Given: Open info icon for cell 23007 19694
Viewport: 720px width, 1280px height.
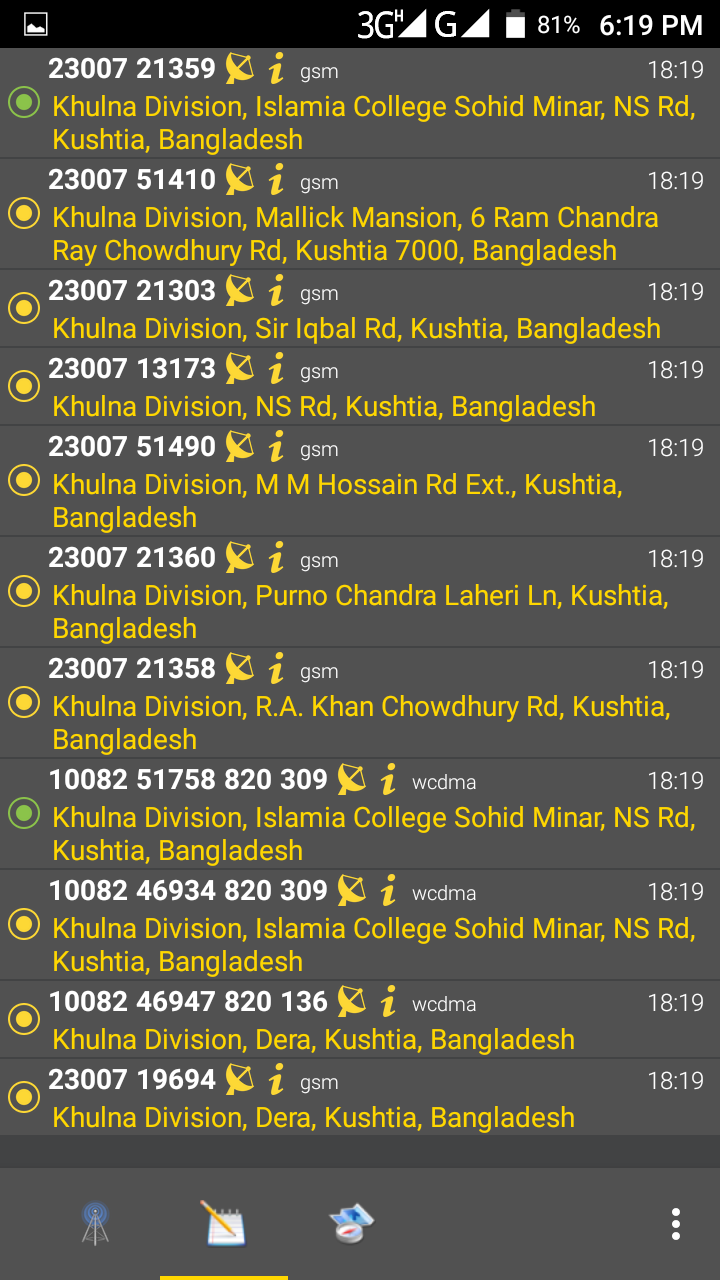Looking at the screenshot, I should [277, 1080].
